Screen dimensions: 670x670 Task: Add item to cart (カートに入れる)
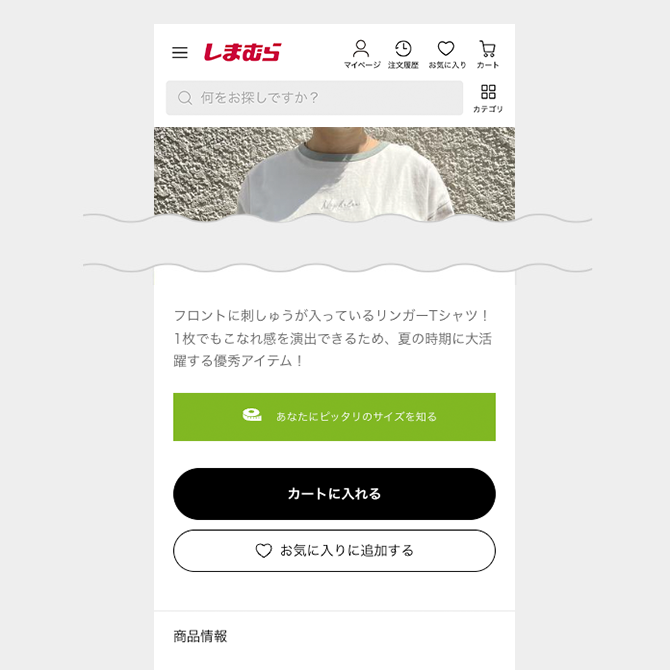coord(334,494)
